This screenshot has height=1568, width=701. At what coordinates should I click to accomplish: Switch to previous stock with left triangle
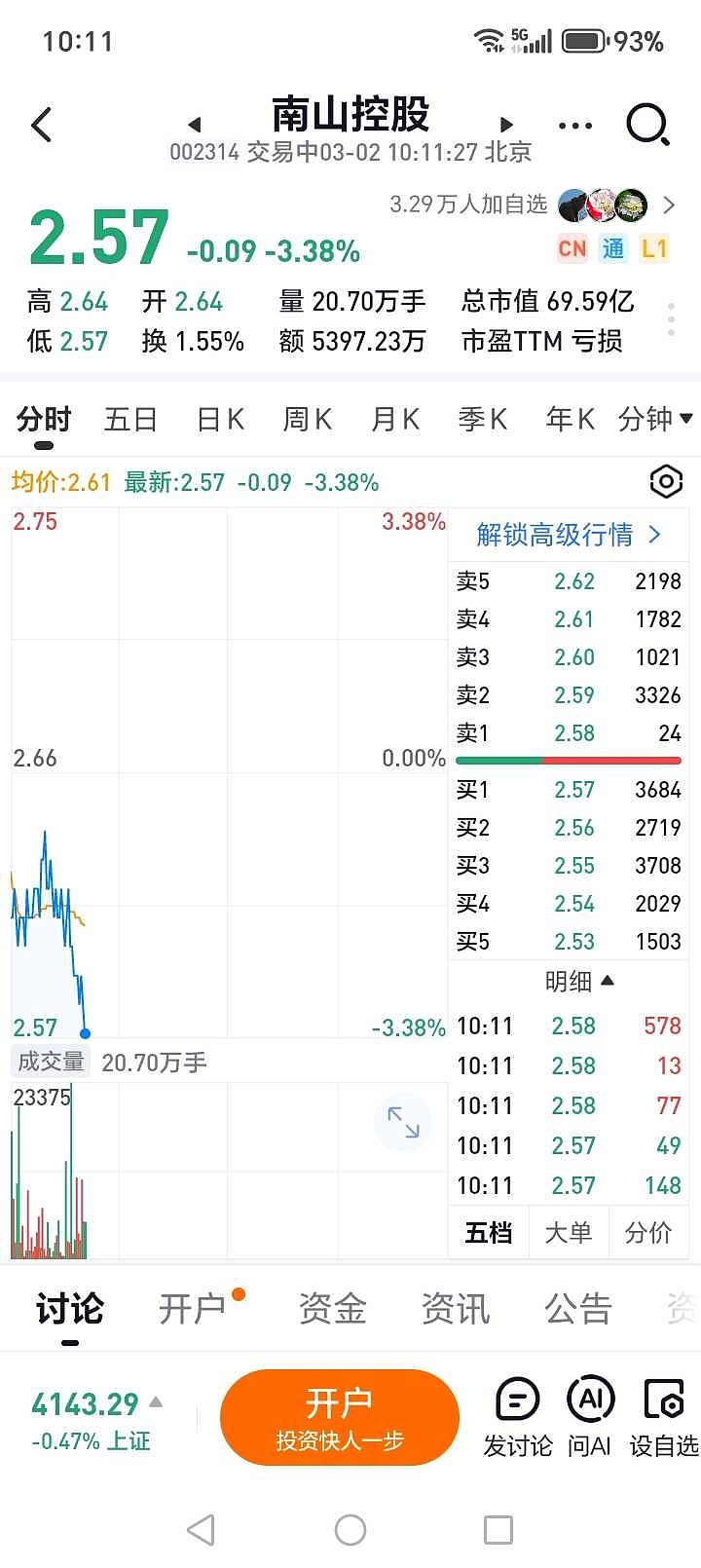[195, 125]
